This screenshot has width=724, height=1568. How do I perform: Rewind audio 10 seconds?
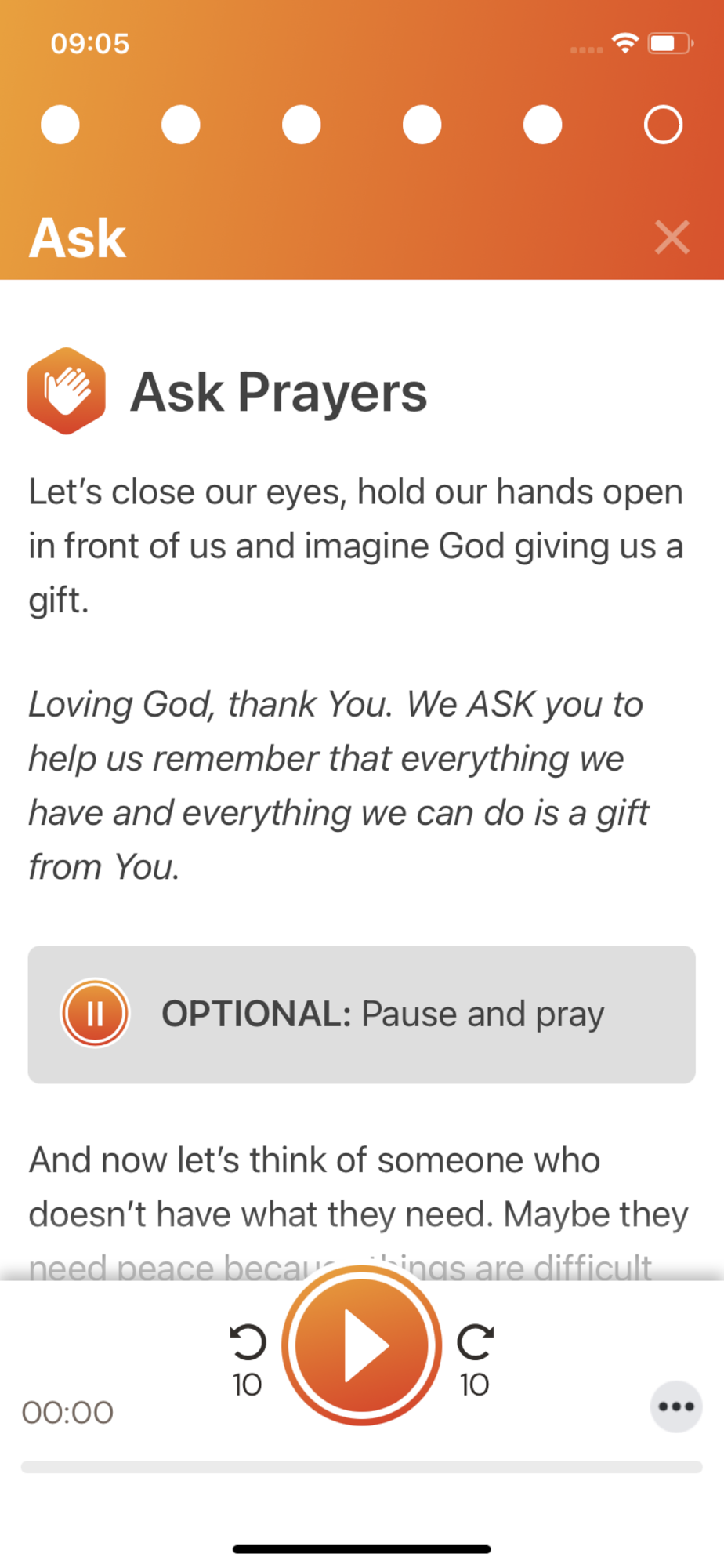click(248, 1361)
